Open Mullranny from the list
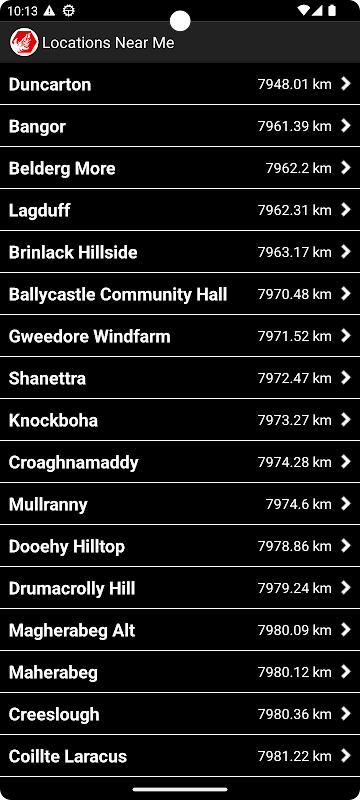The width and height of the screenshot is (360, 800). pyautogui.click(x=180, y=504)
